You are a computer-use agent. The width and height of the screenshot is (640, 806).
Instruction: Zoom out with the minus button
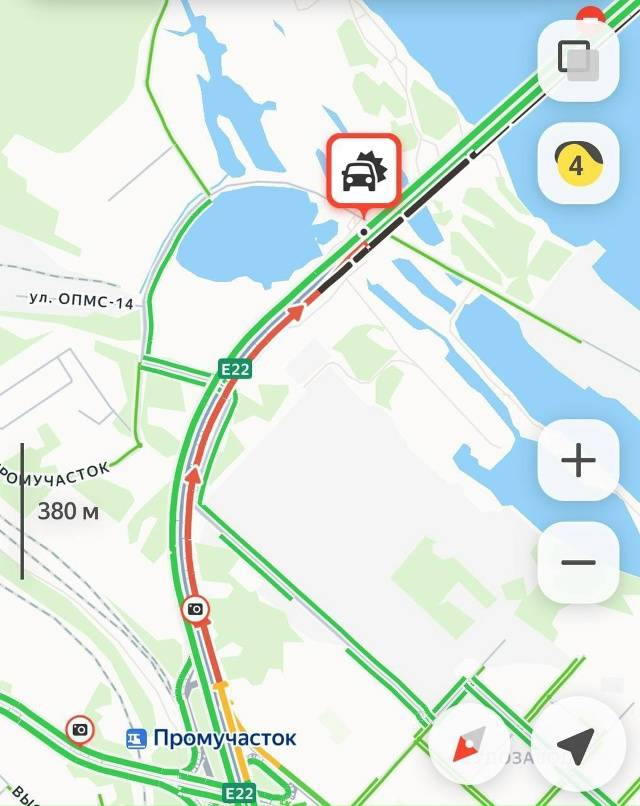578,562
